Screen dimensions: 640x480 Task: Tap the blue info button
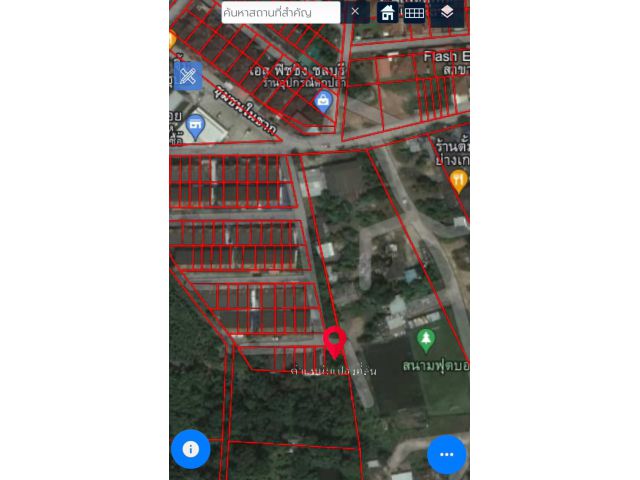click(190, 449)
